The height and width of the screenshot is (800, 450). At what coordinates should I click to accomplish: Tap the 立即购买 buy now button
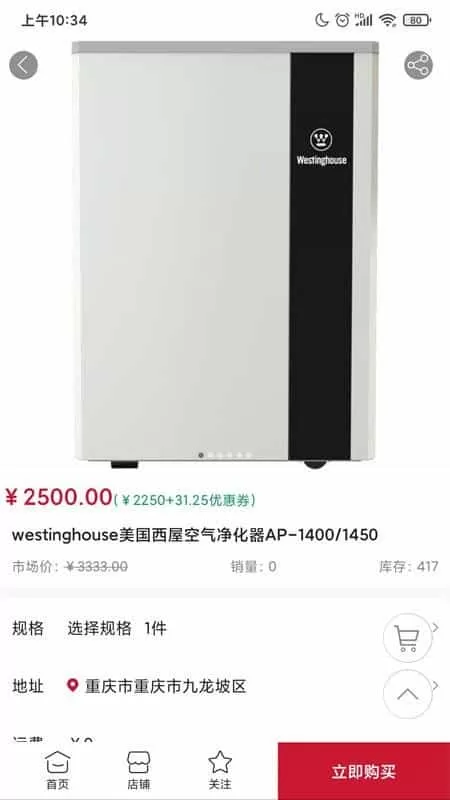tap(364, 771)
